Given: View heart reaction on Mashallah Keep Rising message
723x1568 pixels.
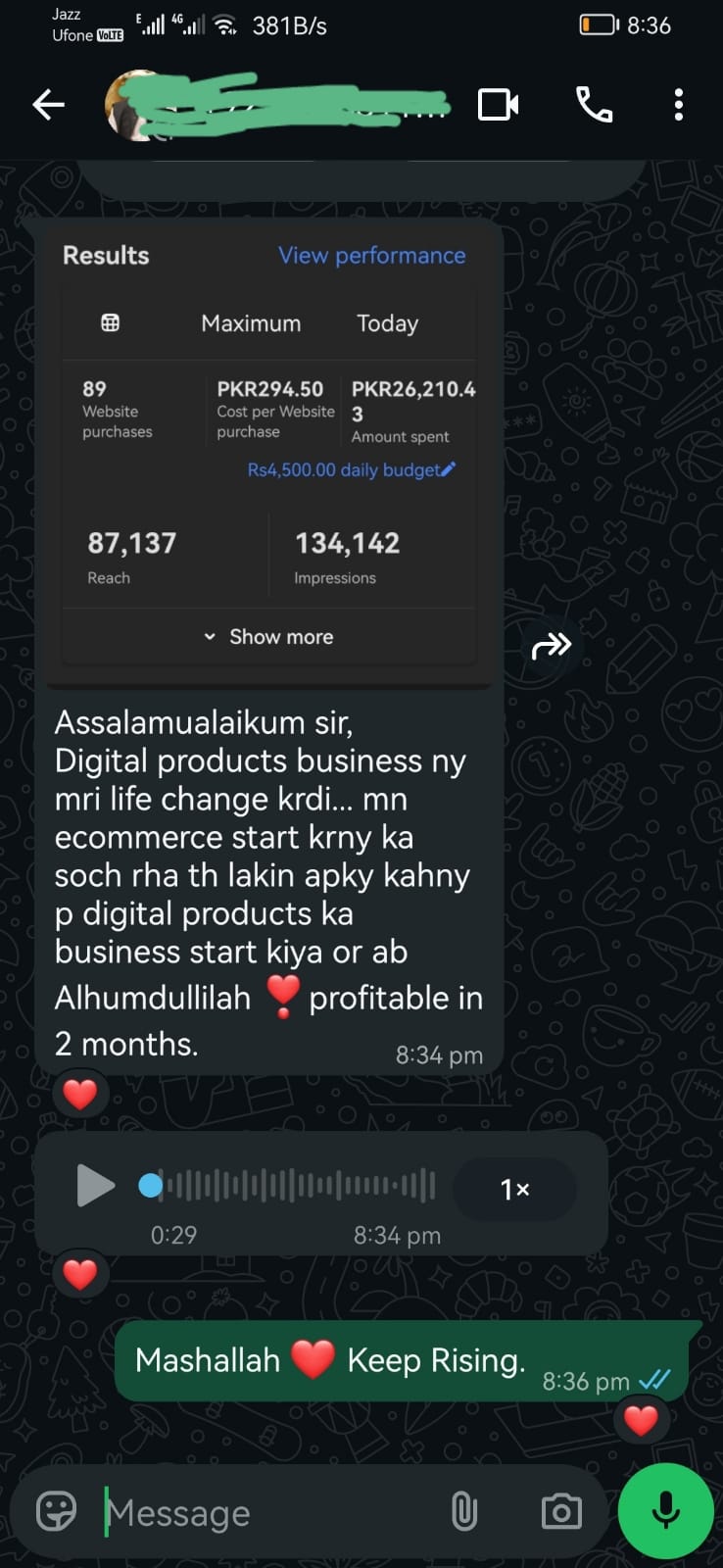Looking at the screenshot, I should (x=641, y=1419).
